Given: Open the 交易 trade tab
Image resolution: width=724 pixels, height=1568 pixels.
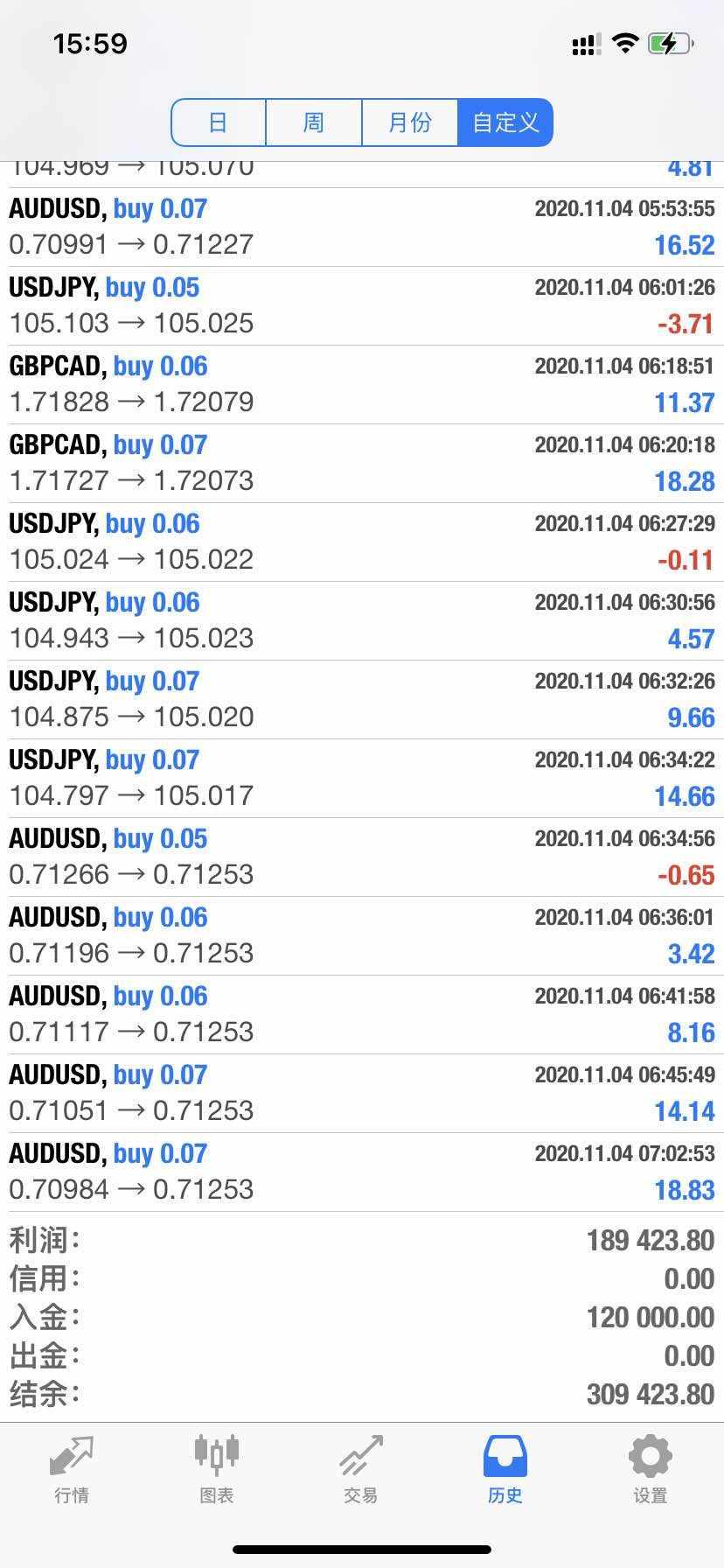Looking at the screenshot, I should point(361,1469).
